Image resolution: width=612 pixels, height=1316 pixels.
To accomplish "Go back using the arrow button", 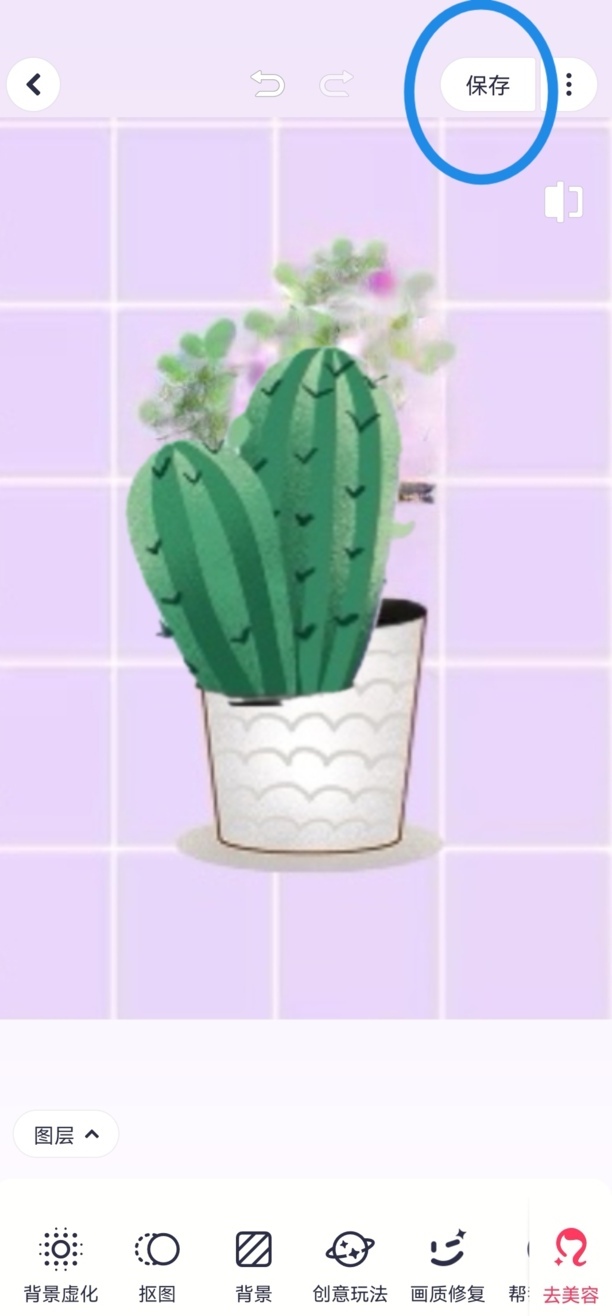I will click(34, 84).
